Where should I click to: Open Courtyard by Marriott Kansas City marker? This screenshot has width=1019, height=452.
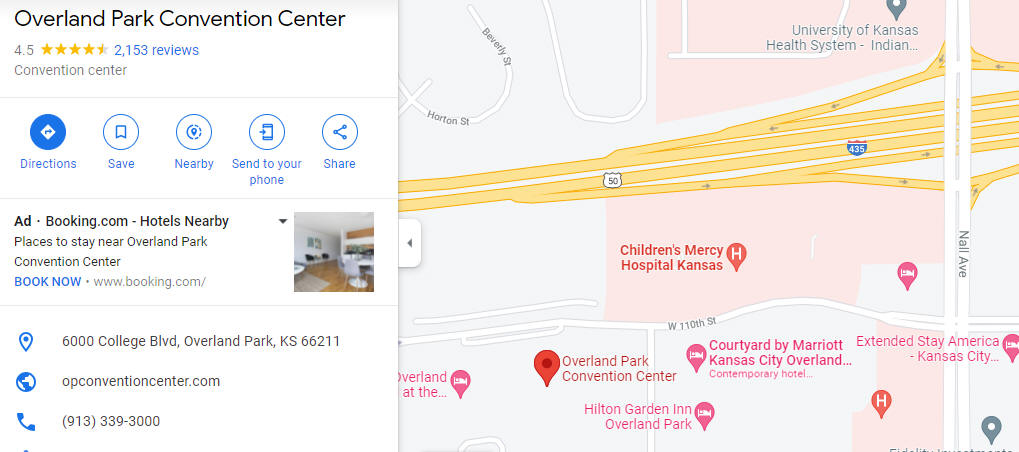(696, 355)
